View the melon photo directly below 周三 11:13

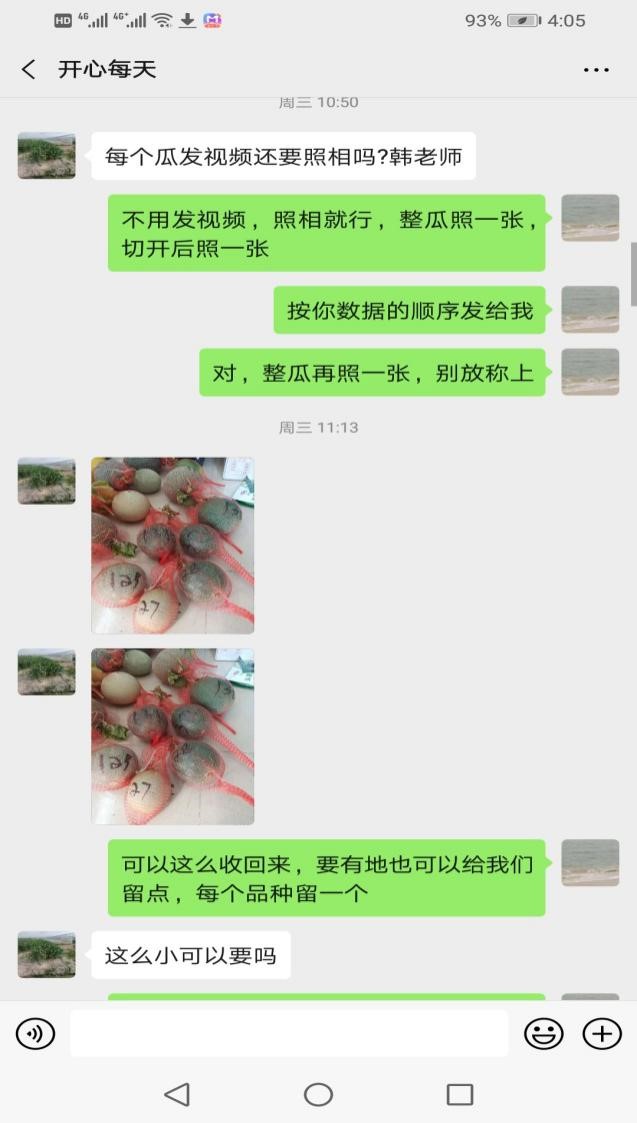point(173,546)
